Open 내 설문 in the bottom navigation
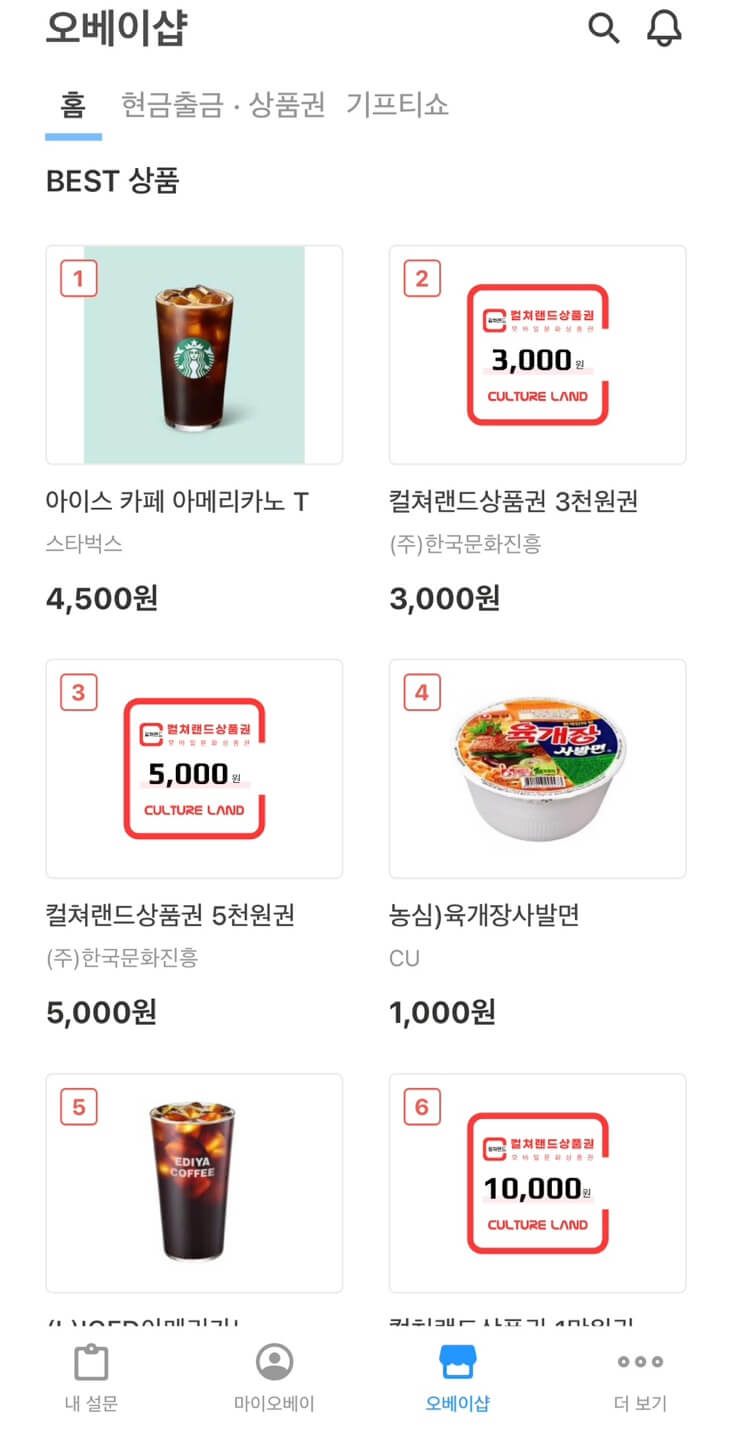Screen dimensions: 732x1440 click(91, 1380)
